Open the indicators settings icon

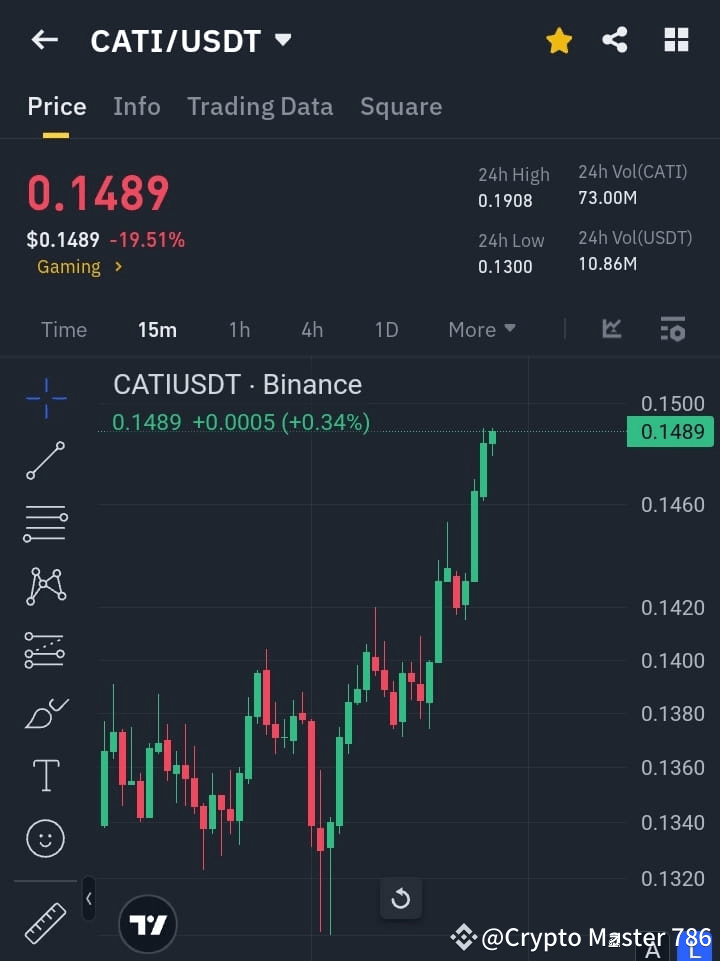[672, 329]
